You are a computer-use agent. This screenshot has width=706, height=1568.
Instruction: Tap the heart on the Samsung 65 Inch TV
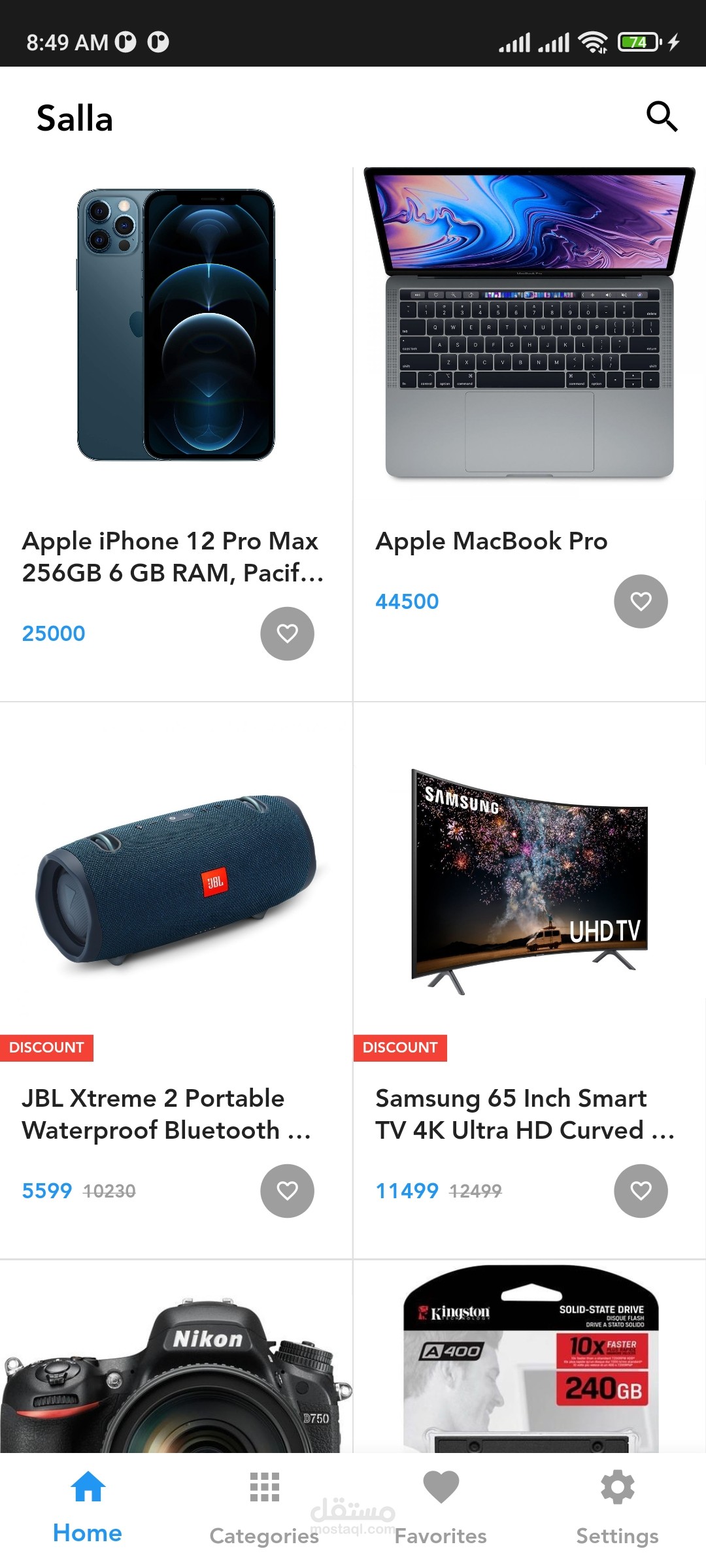[641, 1190]
